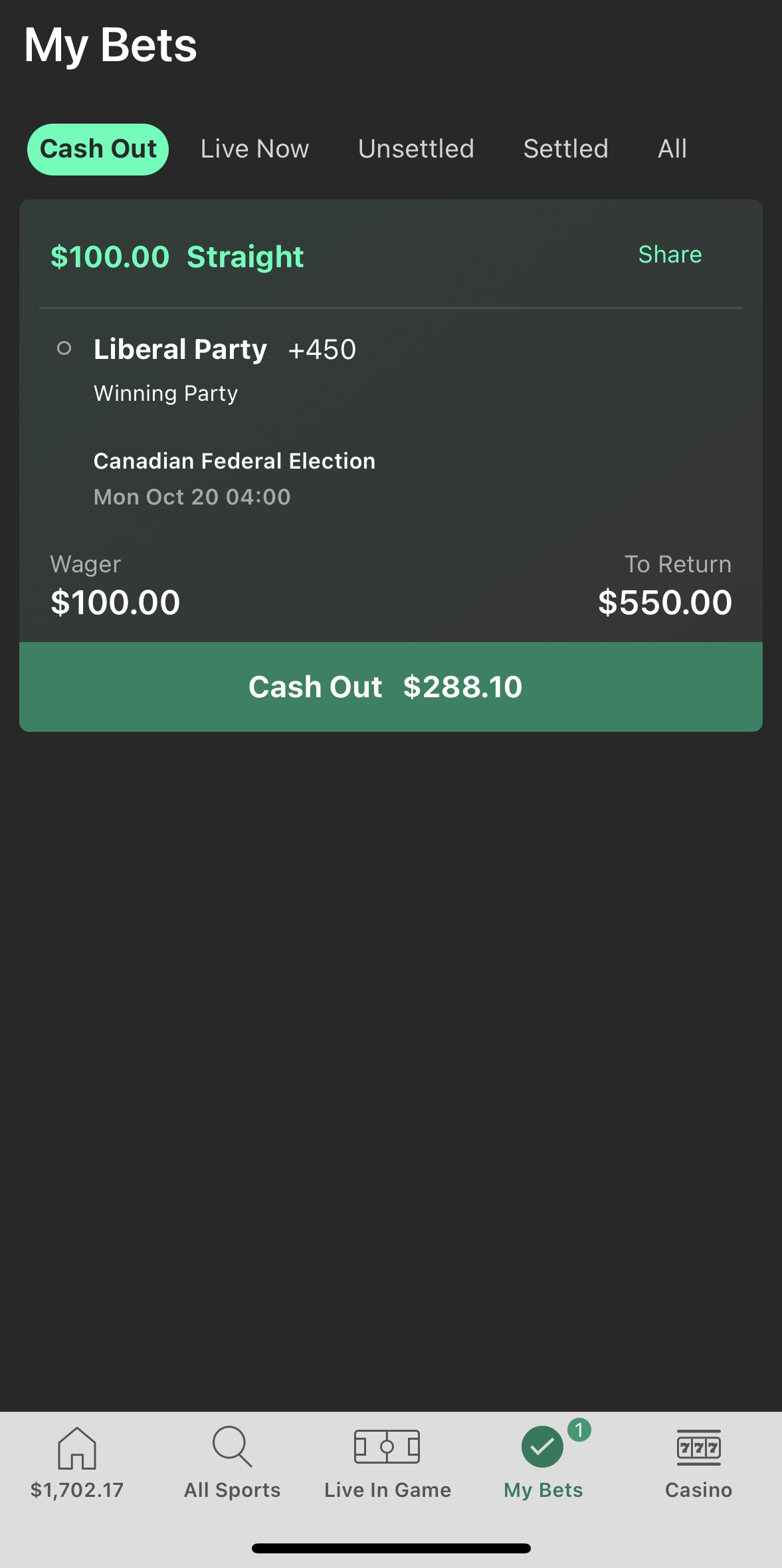Show Unsettled bets

[x=416, y=149]
